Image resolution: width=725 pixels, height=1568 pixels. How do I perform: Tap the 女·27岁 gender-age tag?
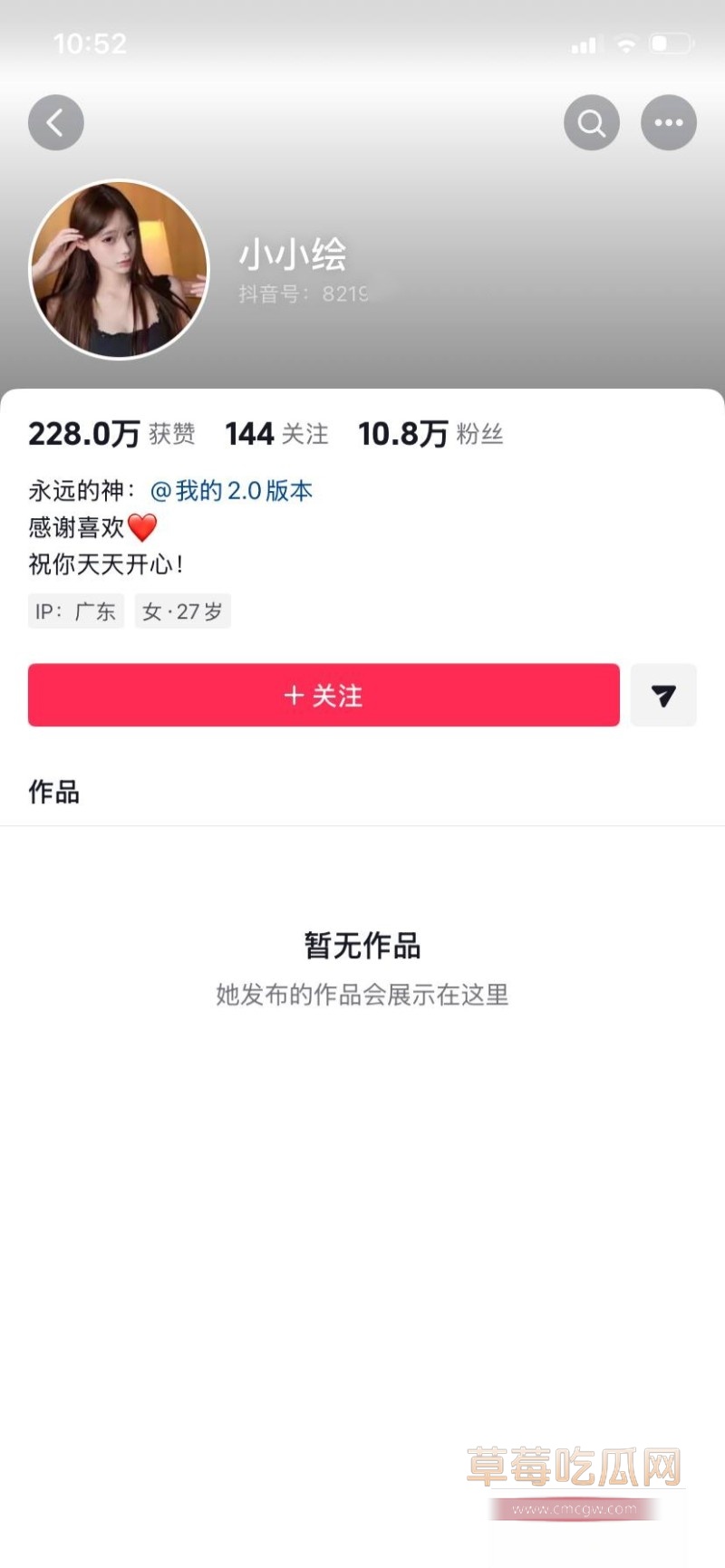point(182,611)
